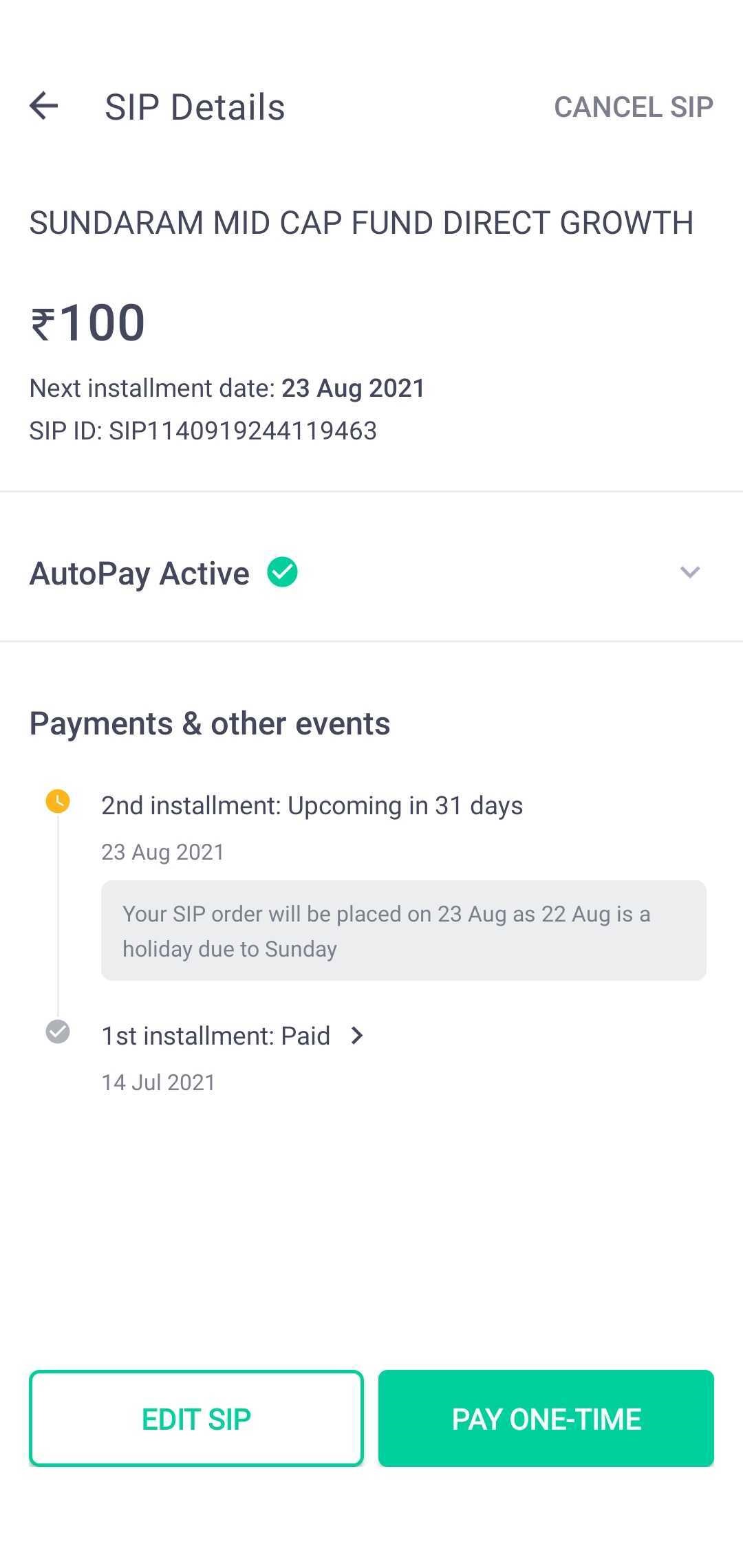Screen dimensions: 743x1568
Task: Select the Payments & other events heading
Action: coord(209,723)
